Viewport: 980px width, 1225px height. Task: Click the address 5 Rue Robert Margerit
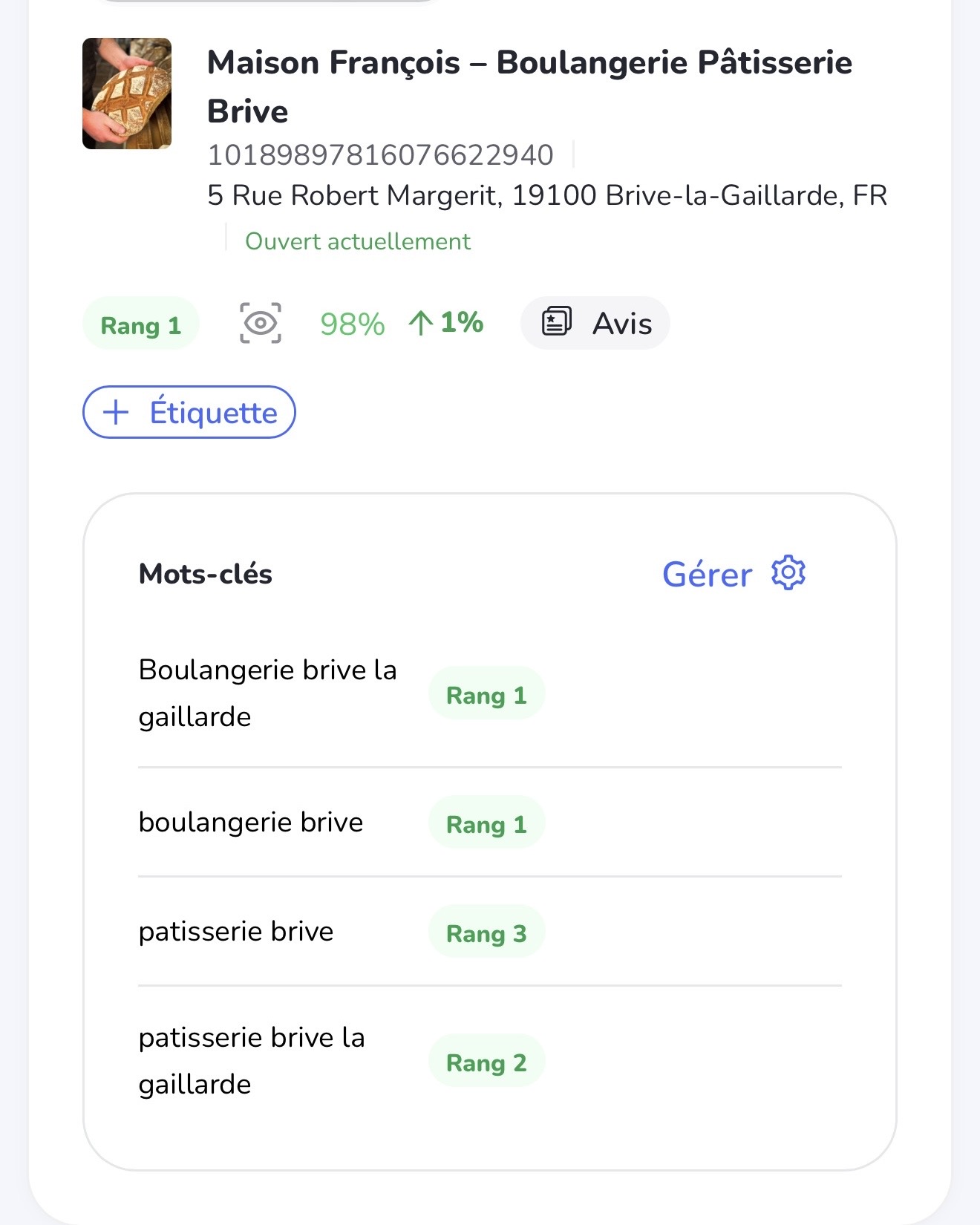pos(547,195)
